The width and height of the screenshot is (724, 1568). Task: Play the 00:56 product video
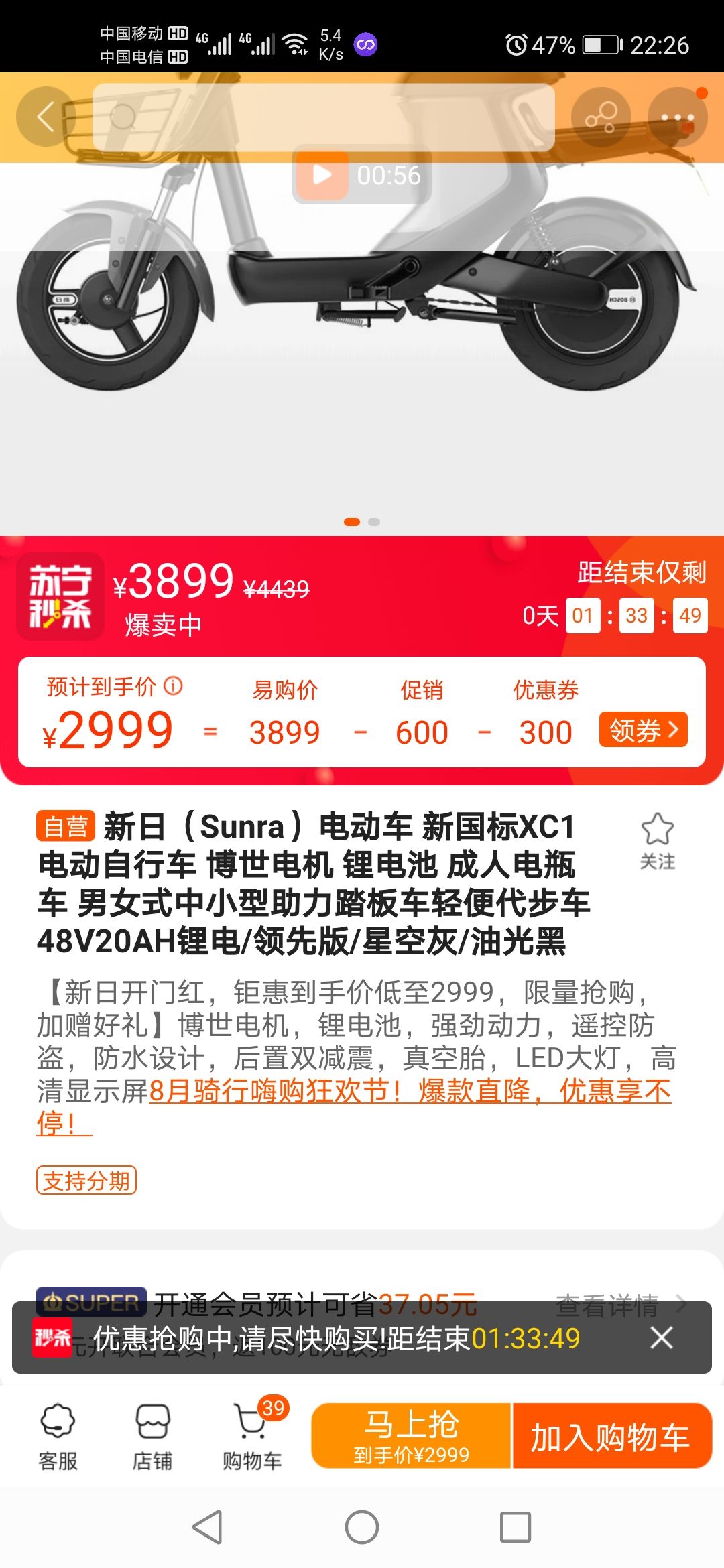[x=361, y=175]
